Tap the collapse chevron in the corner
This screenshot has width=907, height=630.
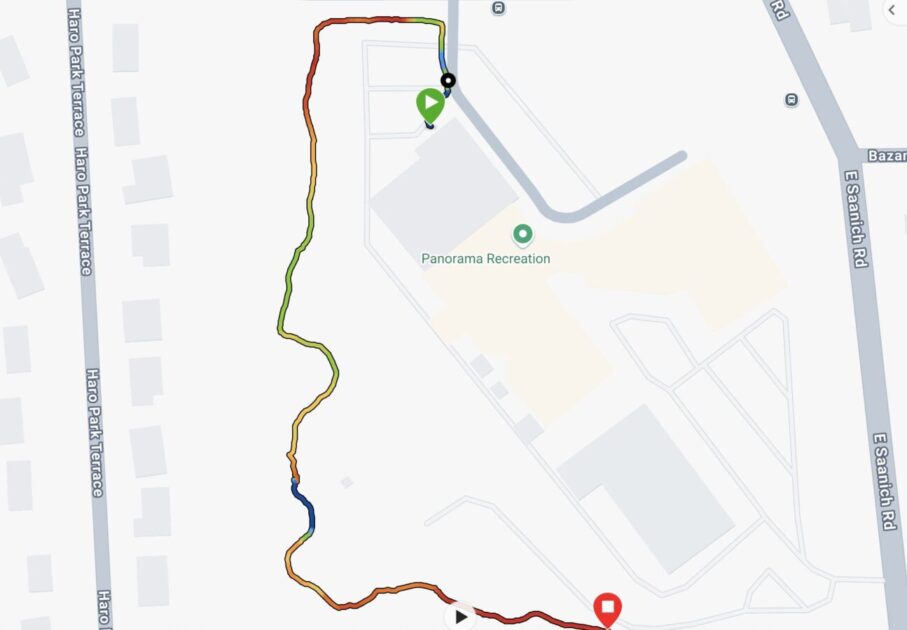[892, 10]
